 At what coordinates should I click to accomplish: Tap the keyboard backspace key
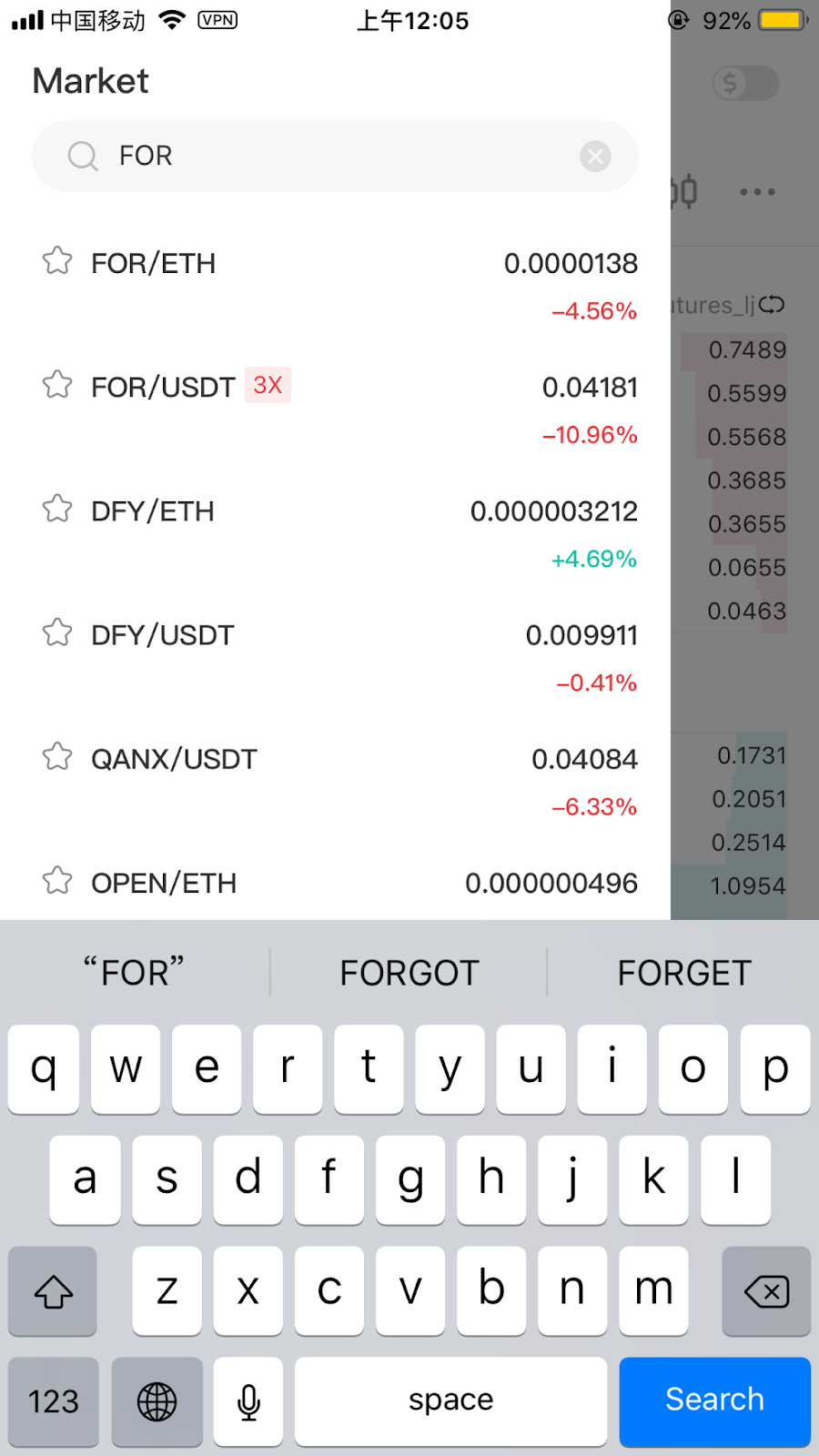tap(766, 1290)
